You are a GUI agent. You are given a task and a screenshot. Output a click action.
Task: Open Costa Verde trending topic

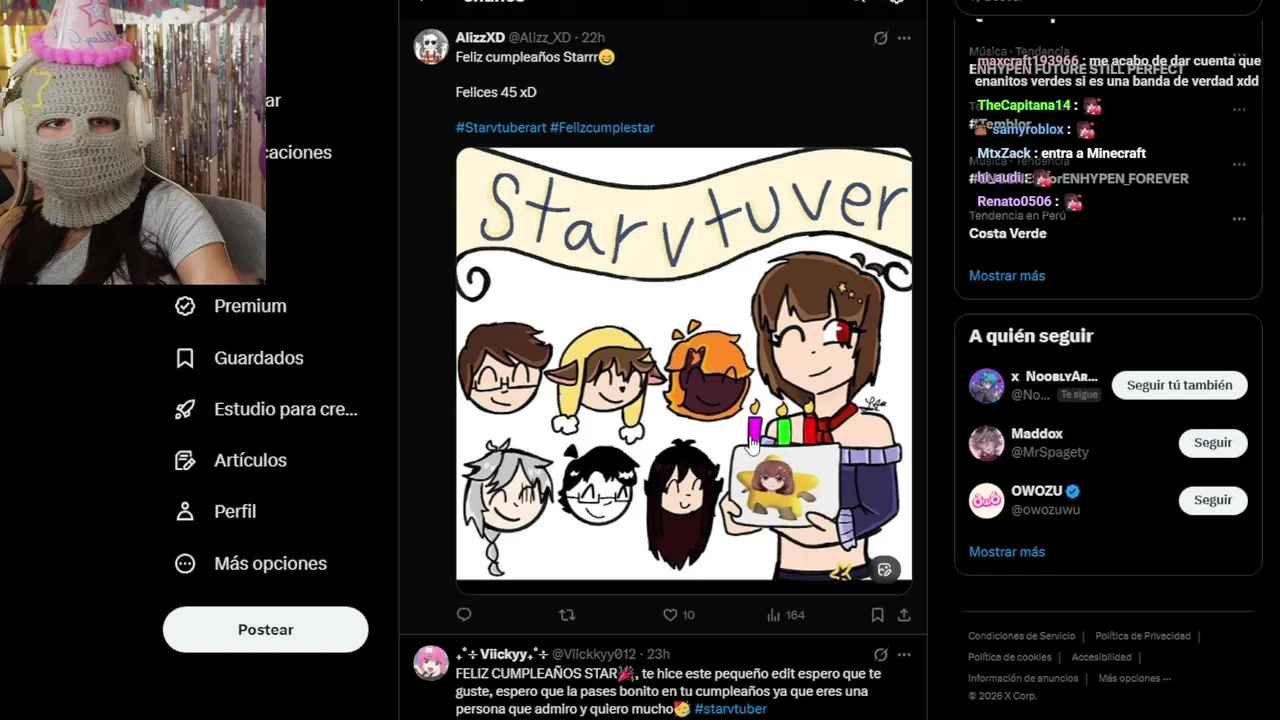tap(1007, 234)
